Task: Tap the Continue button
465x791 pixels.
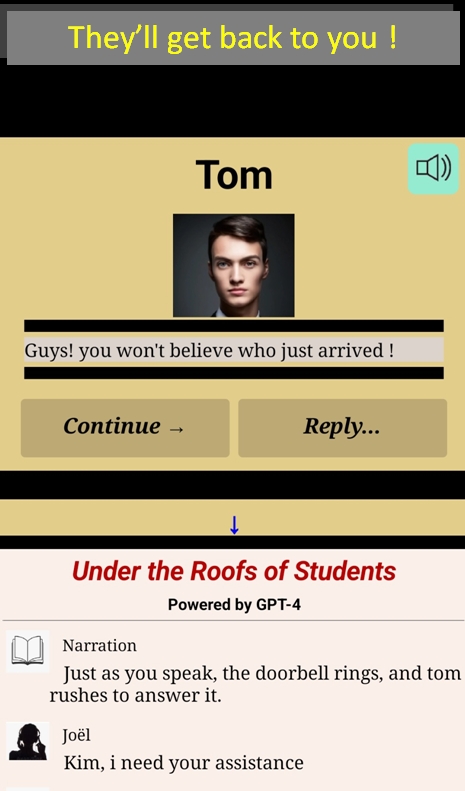Action: point(125,428)
